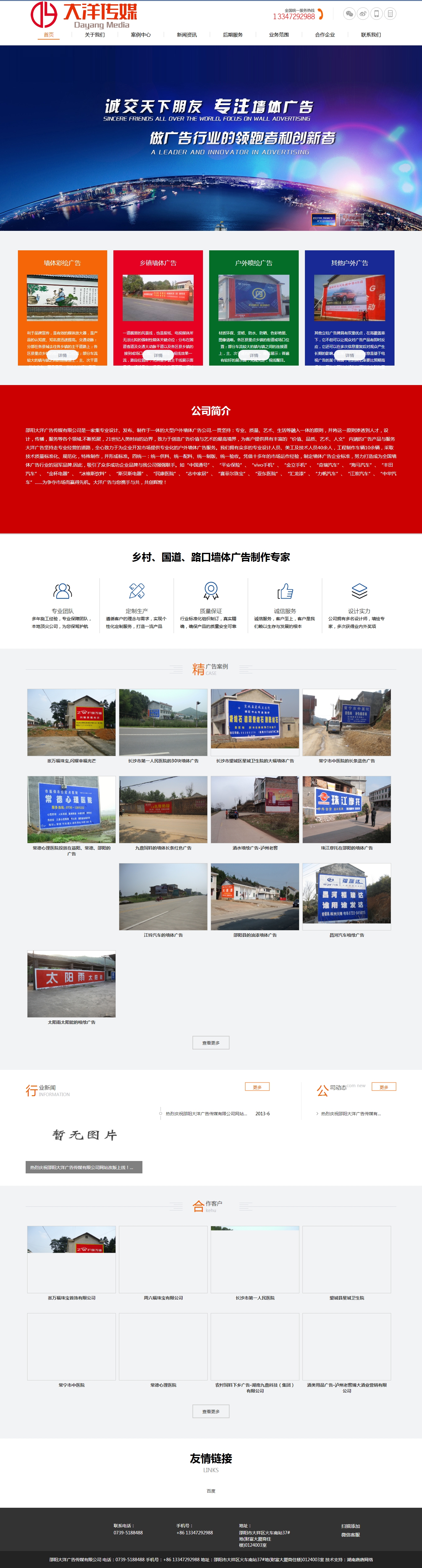Image resolution: width=422 pixels, height=1568 pixels.
Task: Go to 案例中心 page
Action: pos(141,35)
